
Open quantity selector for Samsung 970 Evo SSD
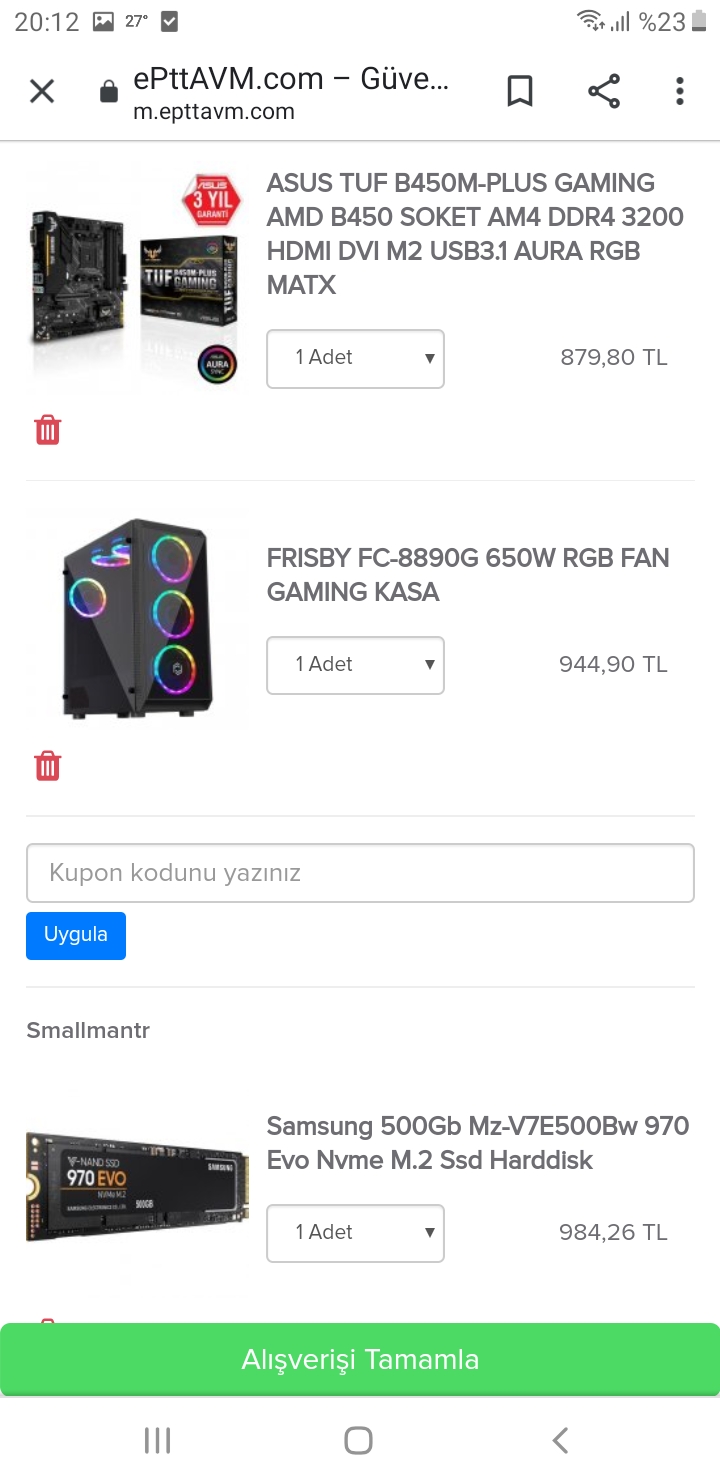[x=355, y=1233]
